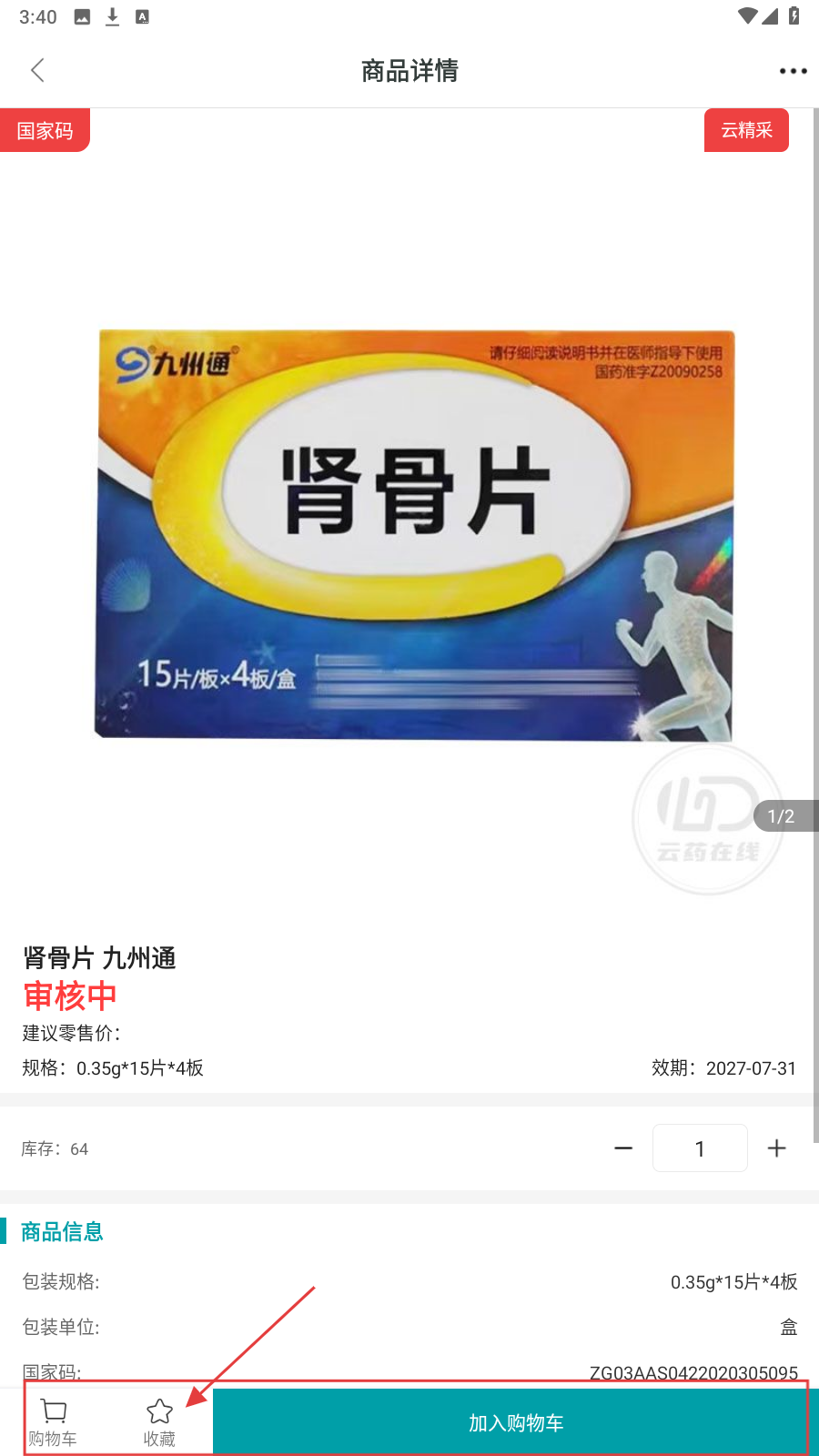Decrease quantity with the minus button

pos(623,1148)
